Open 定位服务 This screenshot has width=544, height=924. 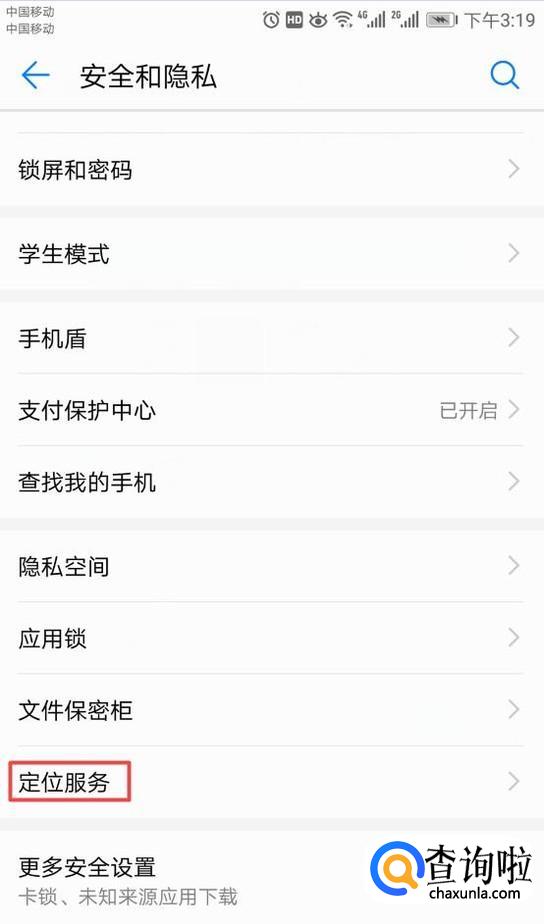[x=272, y=782]
